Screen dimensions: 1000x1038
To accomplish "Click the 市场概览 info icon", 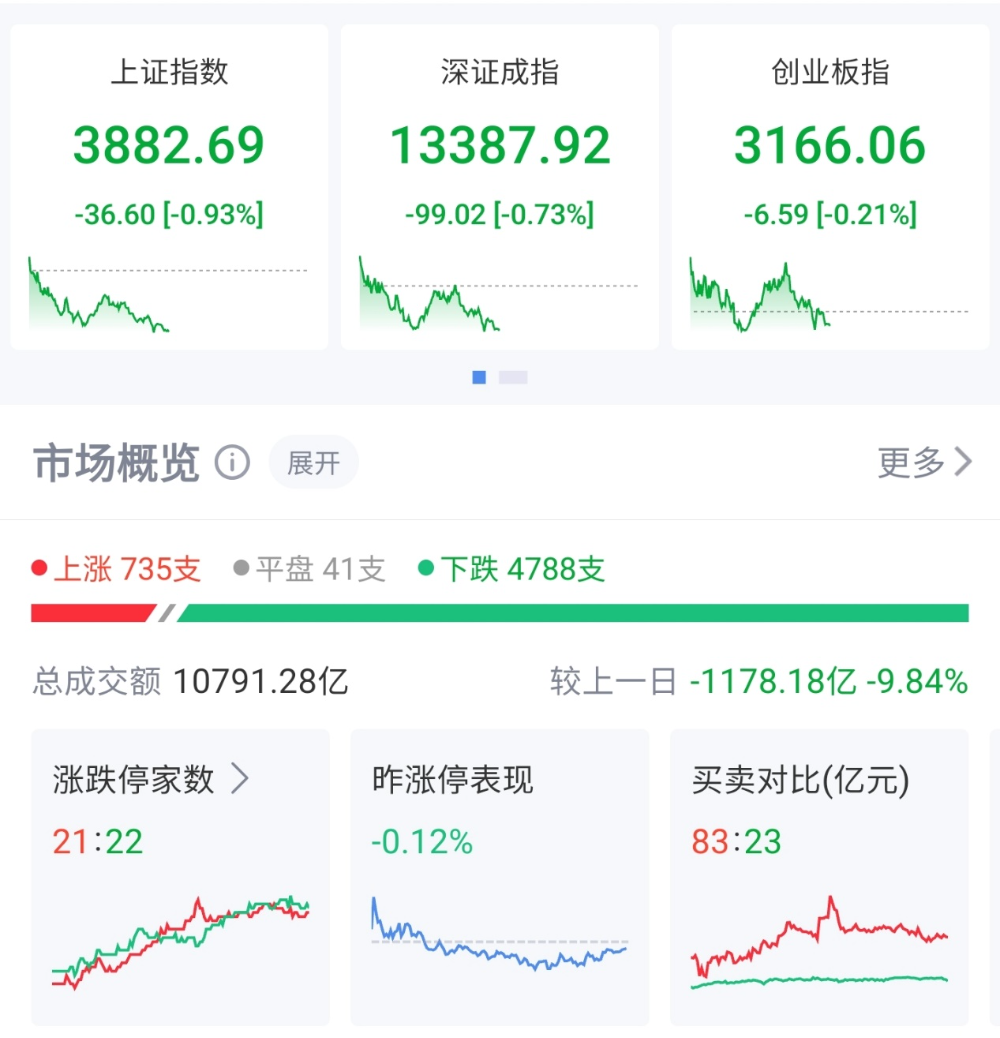I will [231, 462].
